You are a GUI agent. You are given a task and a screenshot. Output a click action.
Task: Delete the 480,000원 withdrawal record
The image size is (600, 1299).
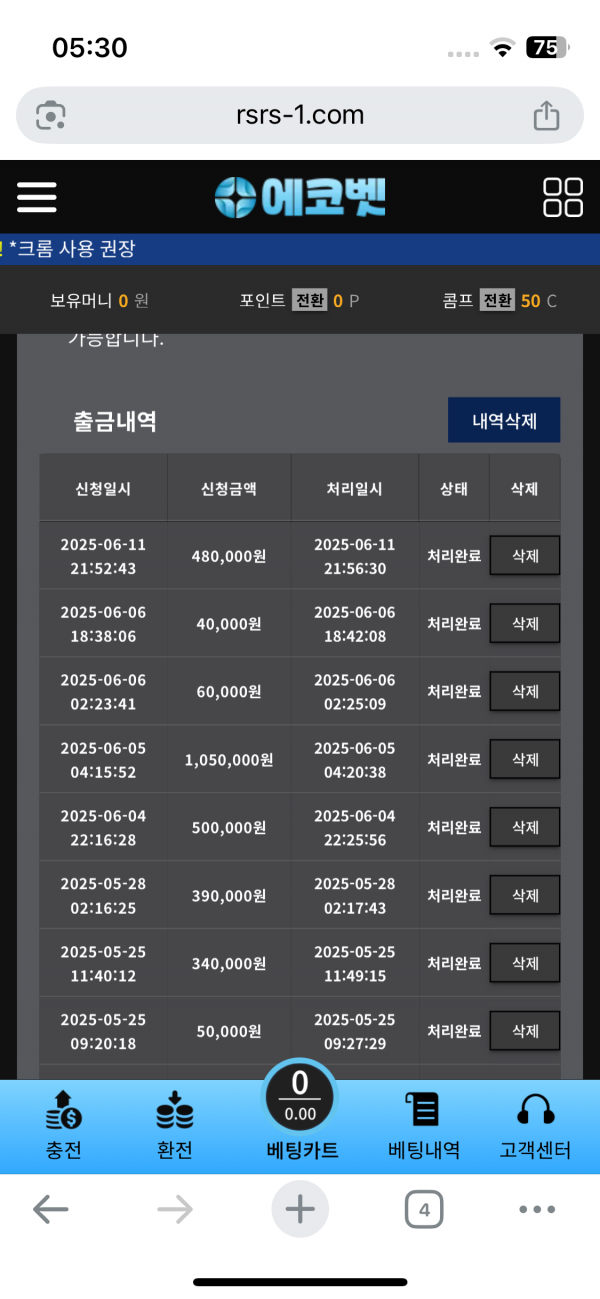point(525,555)
